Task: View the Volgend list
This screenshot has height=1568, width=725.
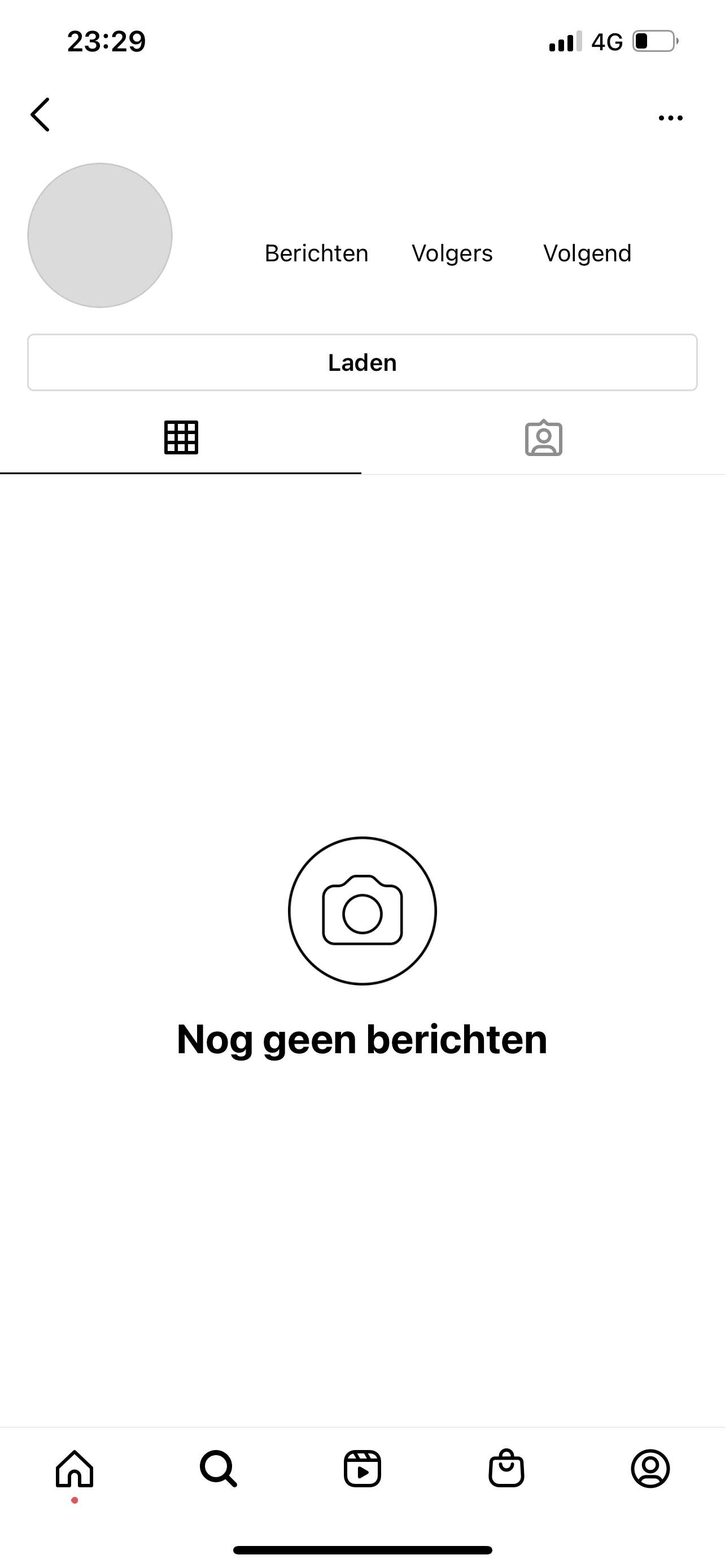Action: pos(587,253)
